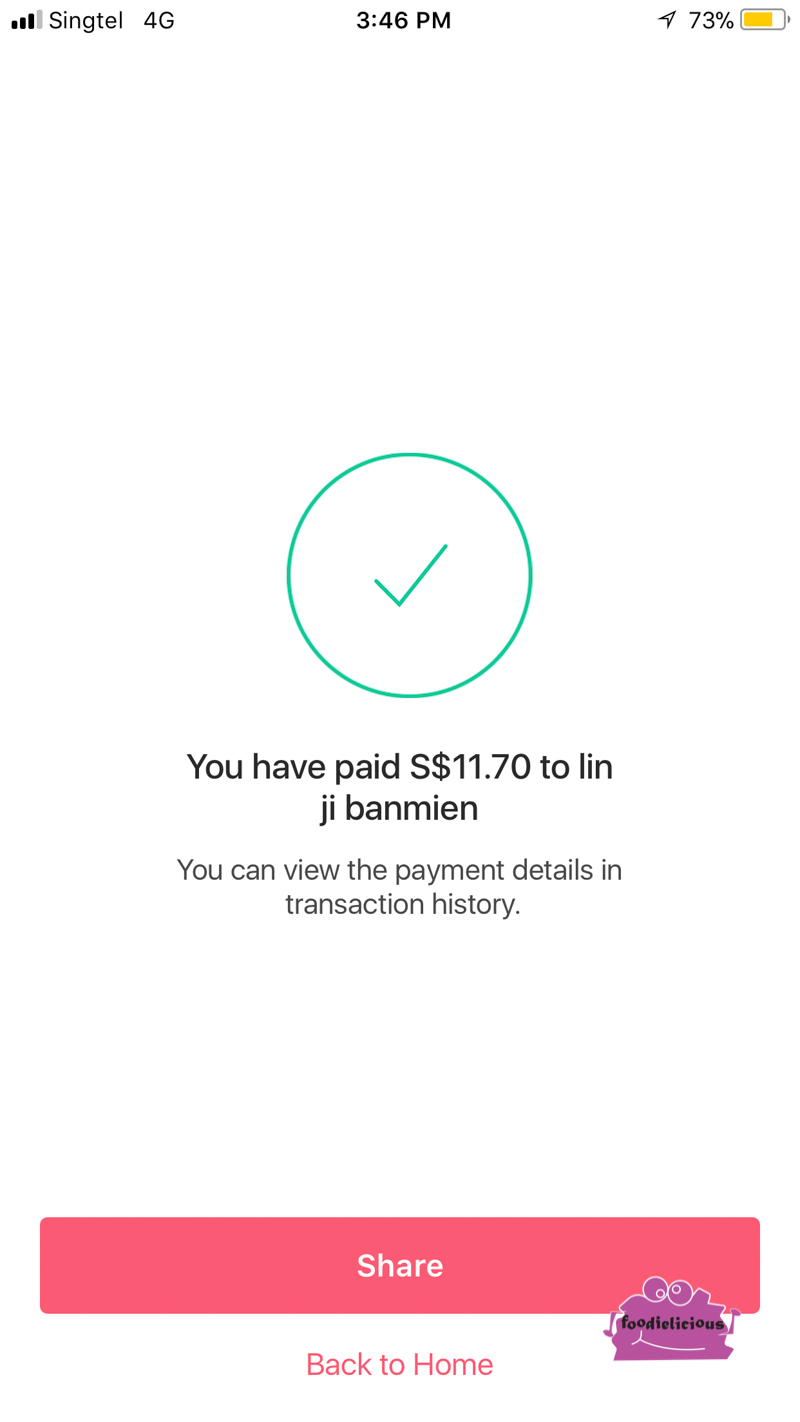Go back to Home

coord(400,1365)
